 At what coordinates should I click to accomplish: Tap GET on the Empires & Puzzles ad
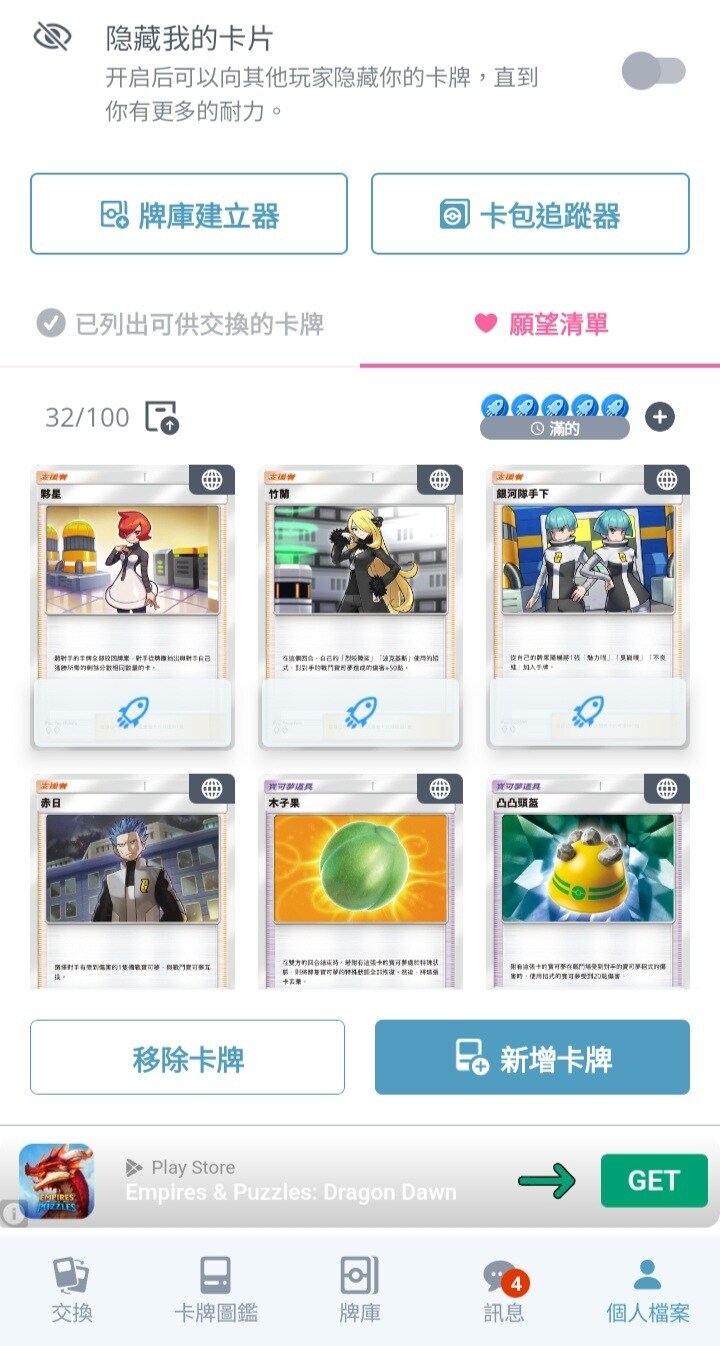[x=653, y=1181]
